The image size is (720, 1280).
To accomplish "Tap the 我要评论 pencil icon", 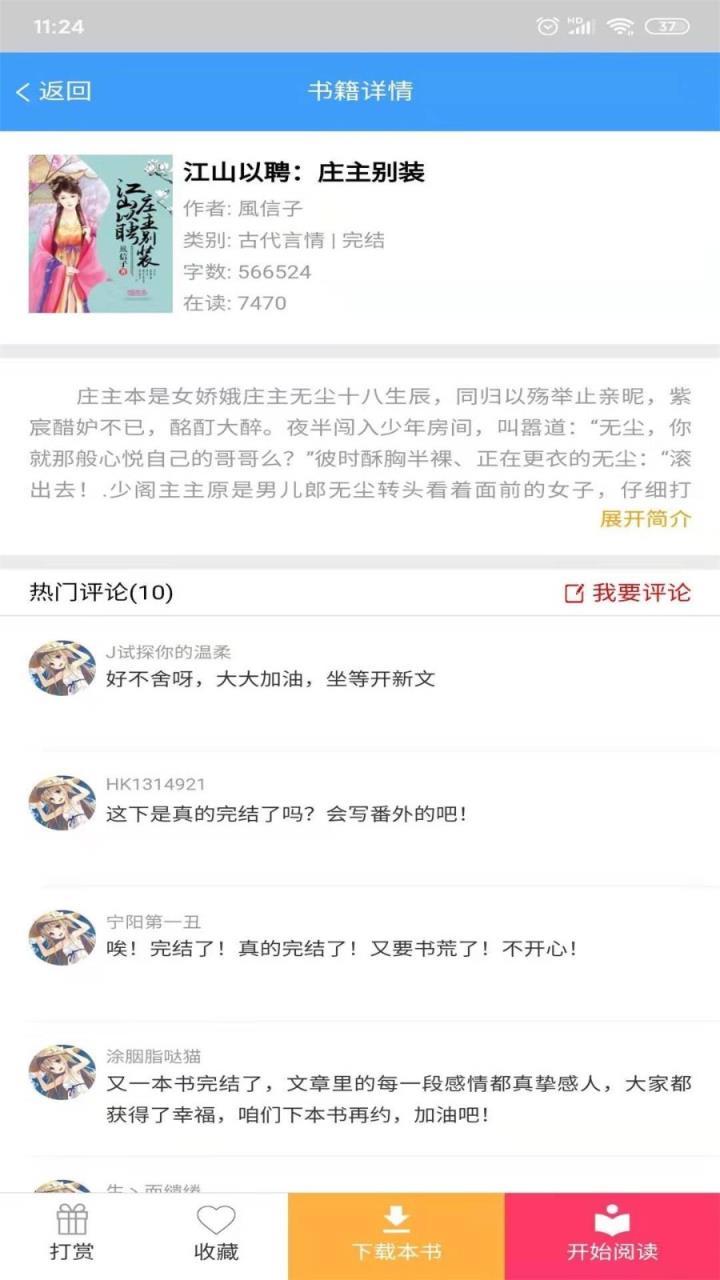I will (575, 593).
